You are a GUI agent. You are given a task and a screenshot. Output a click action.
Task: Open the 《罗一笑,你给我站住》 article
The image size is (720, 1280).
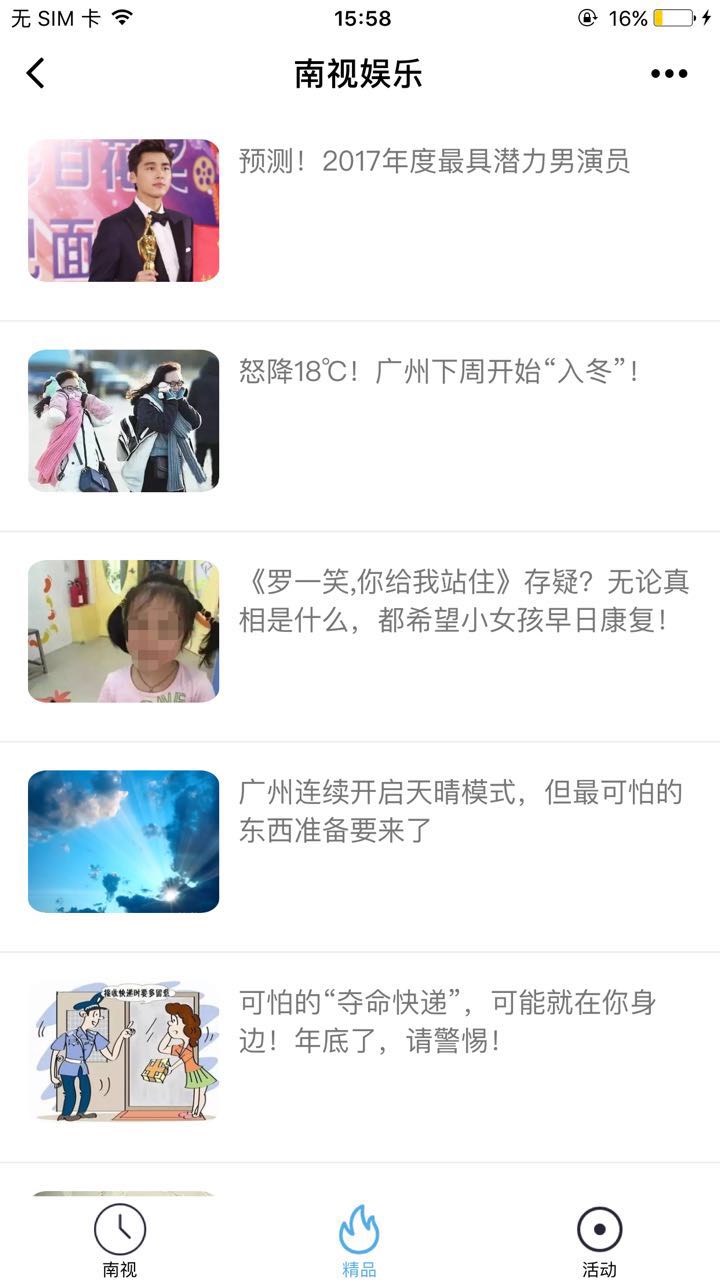pos(463,601)
